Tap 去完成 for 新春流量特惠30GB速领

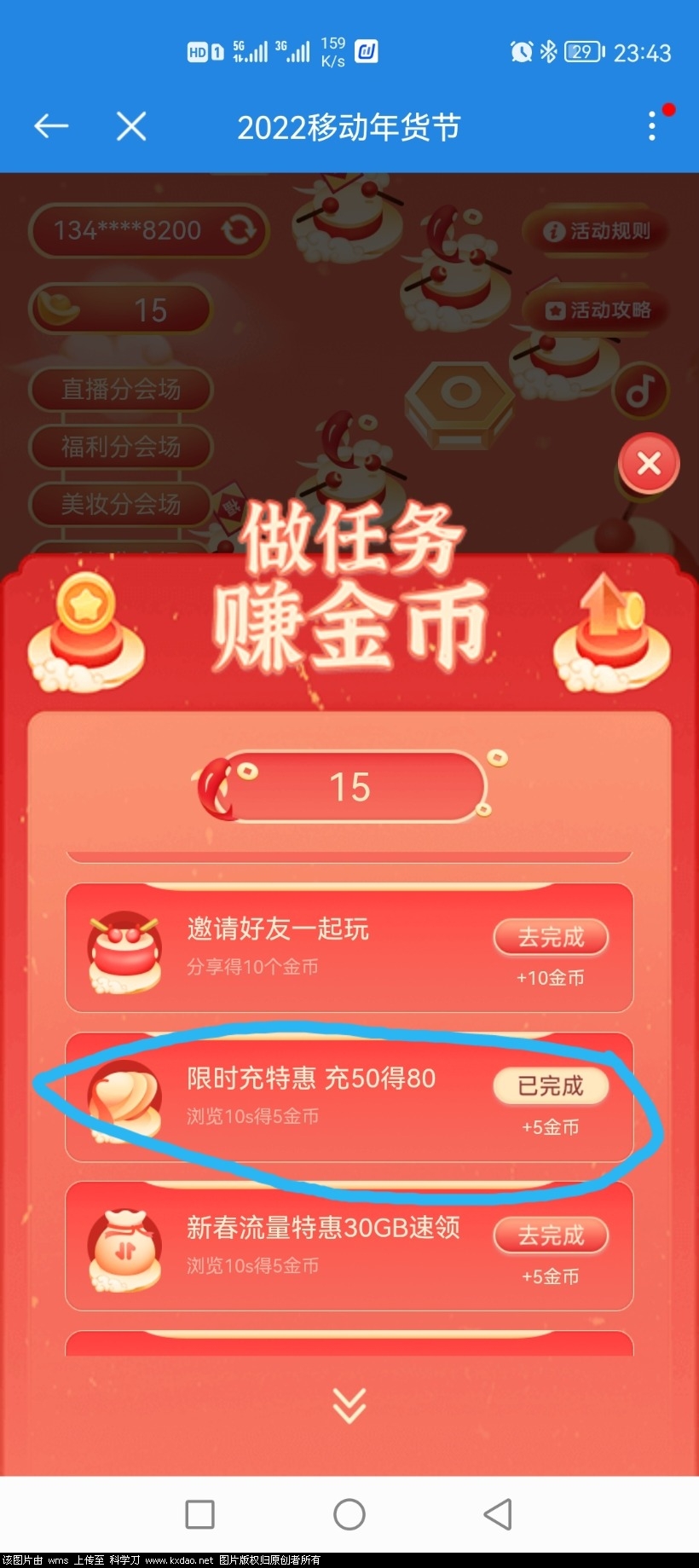coord(551,1235)
